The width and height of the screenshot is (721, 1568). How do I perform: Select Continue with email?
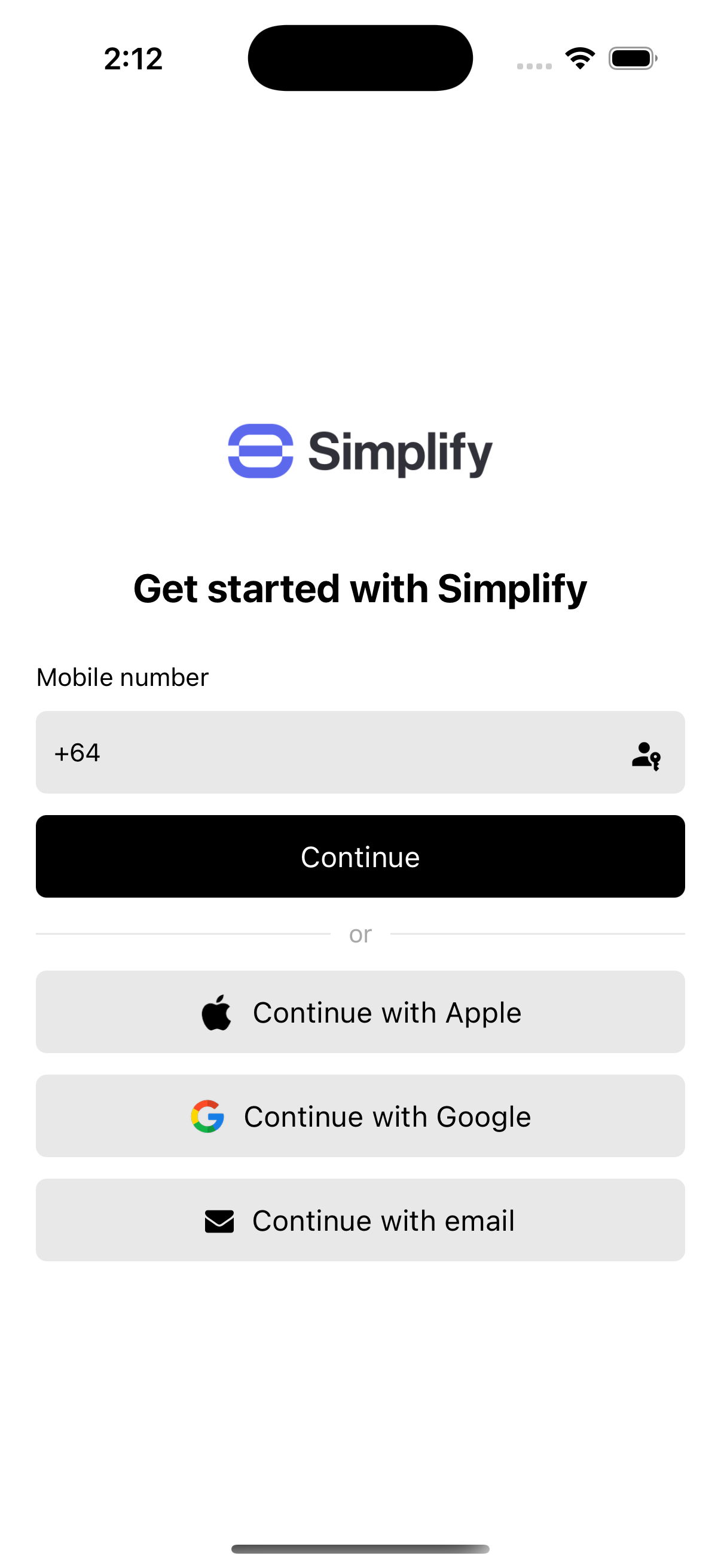click(x=360, y=1221)
